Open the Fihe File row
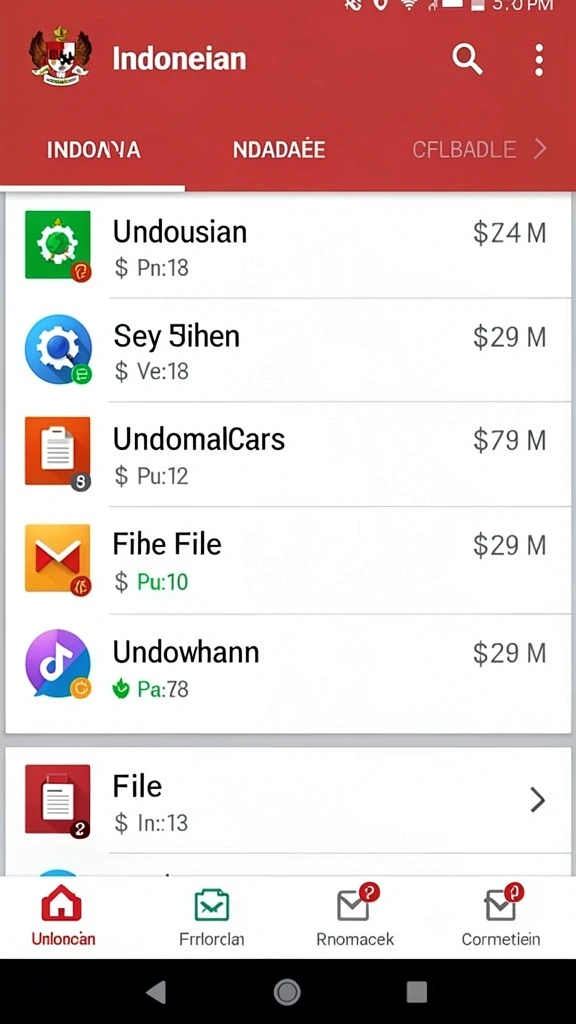This screenshot has width=576, height=1024. pos(288,560)
